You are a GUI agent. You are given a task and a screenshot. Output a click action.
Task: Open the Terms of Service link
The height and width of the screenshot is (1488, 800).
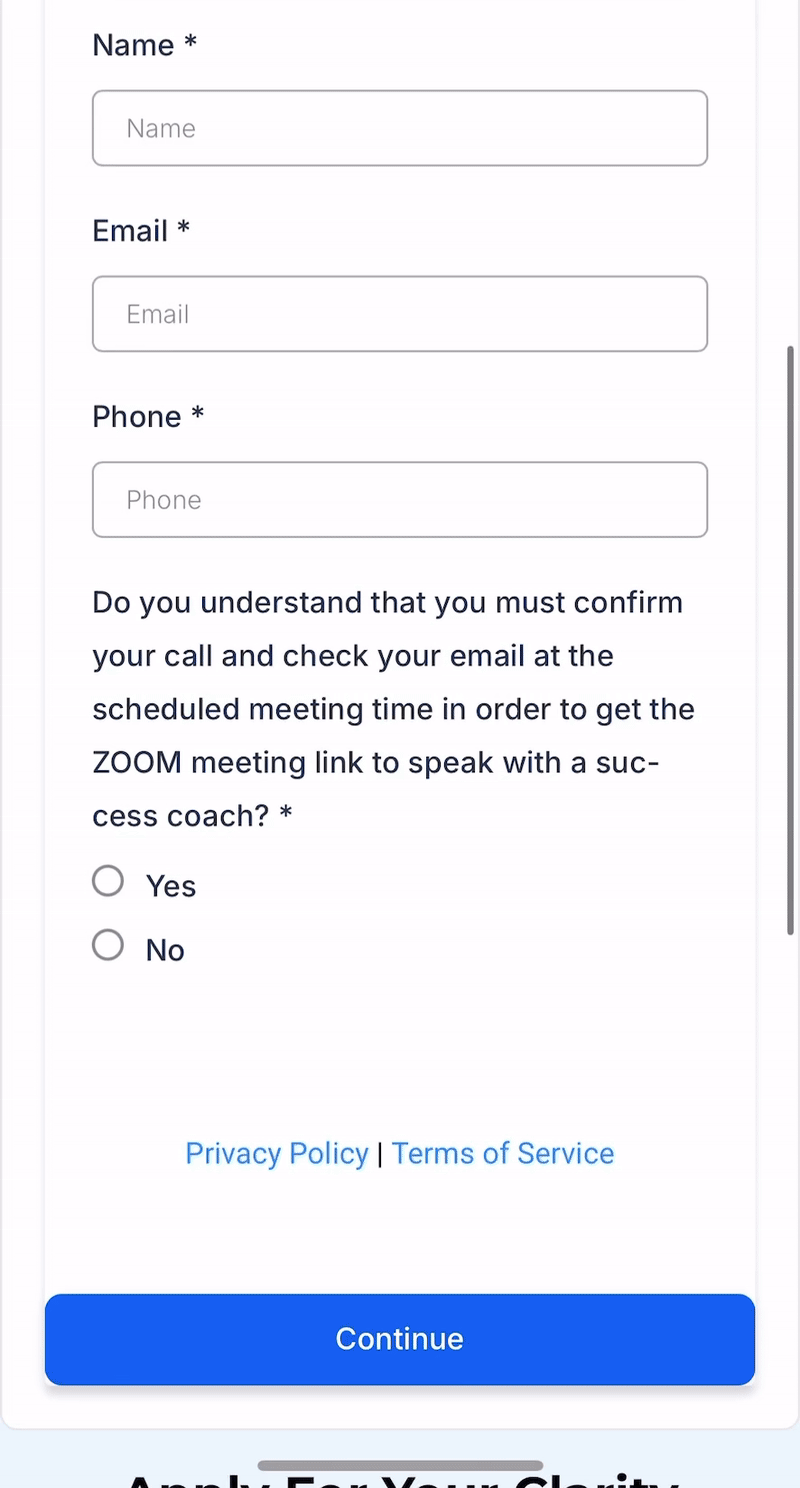coord(503,1153)
